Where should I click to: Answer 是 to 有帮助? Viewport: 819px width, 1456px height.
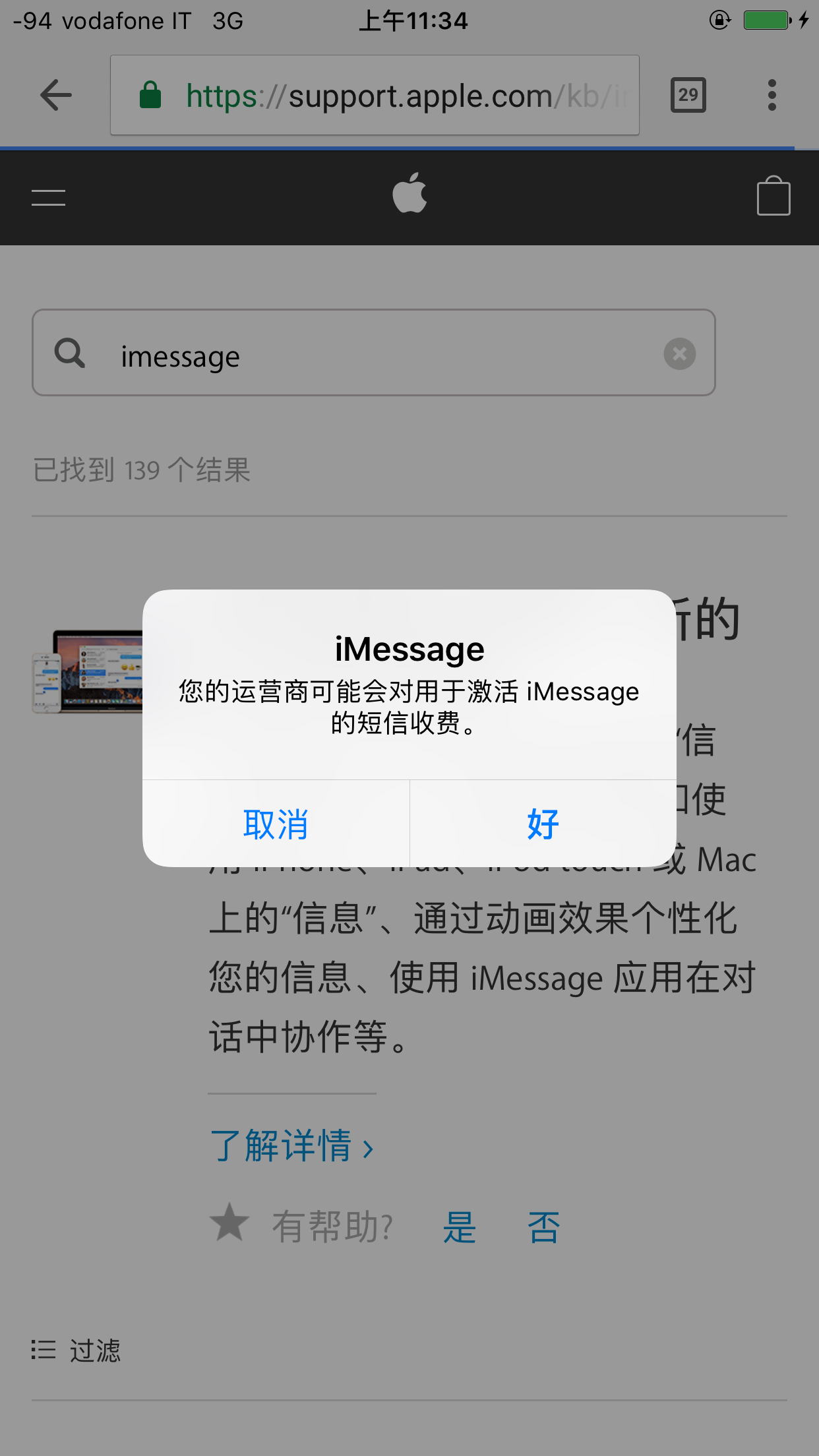(x=459, y=1228)
